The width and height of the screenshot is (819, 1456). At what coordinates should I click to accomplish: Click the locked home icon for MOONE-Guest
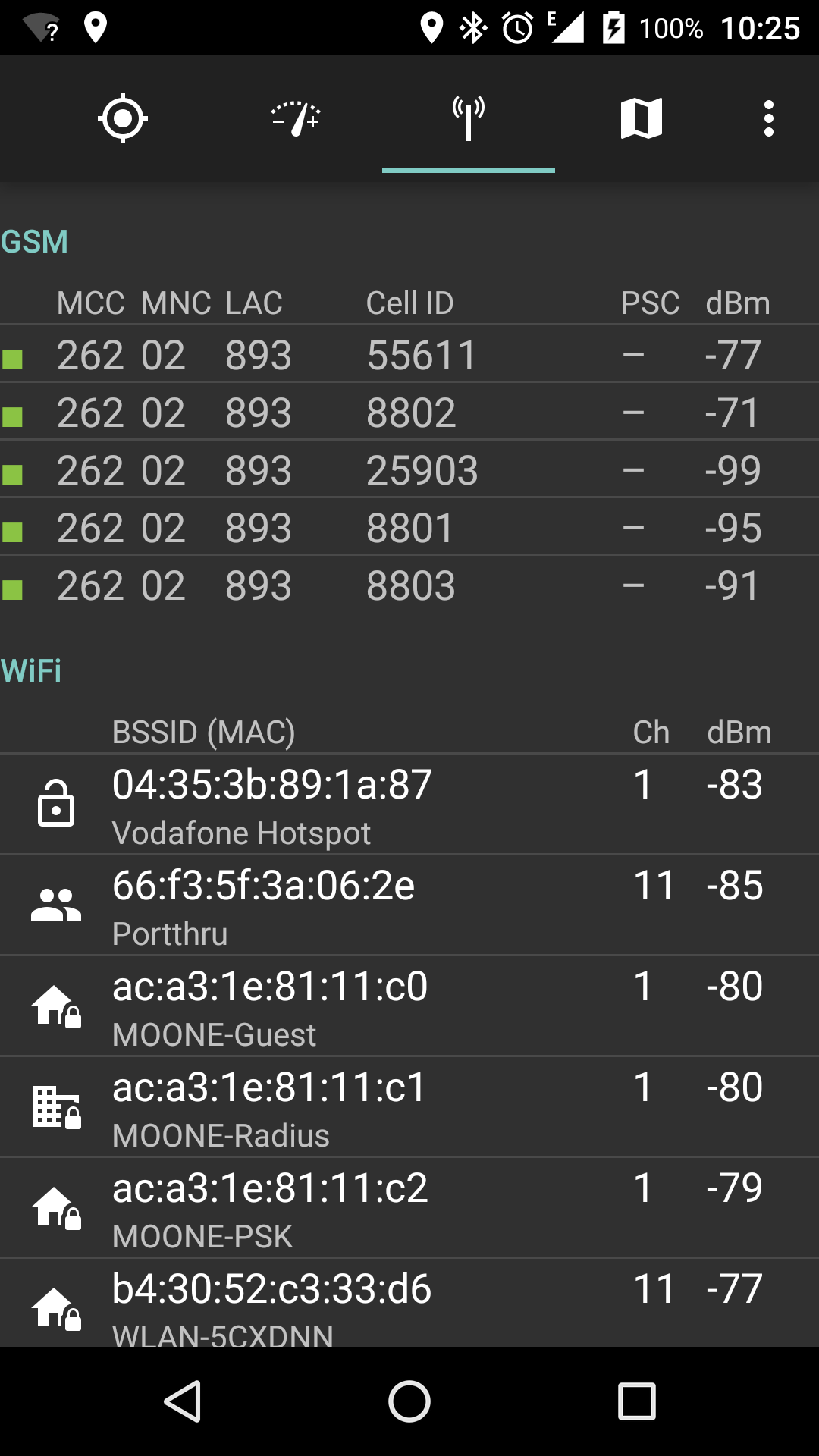(x=55, y=1005)
